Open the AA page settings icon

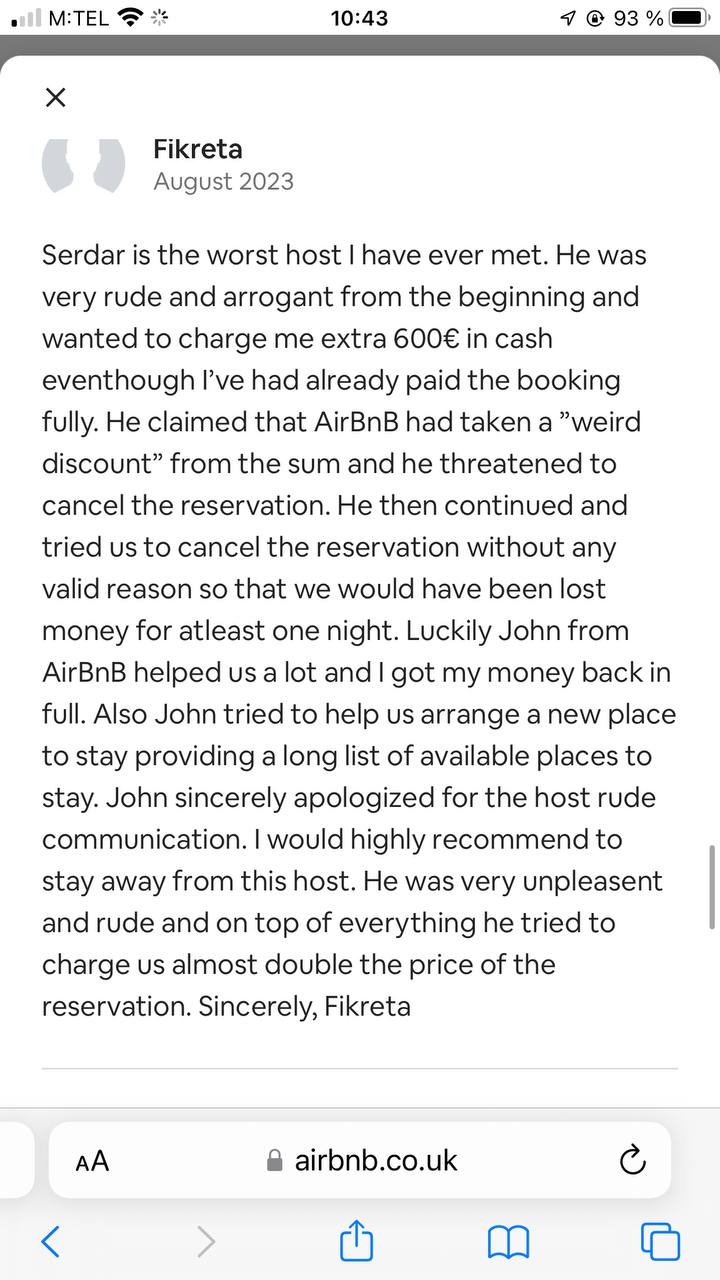91,1160
